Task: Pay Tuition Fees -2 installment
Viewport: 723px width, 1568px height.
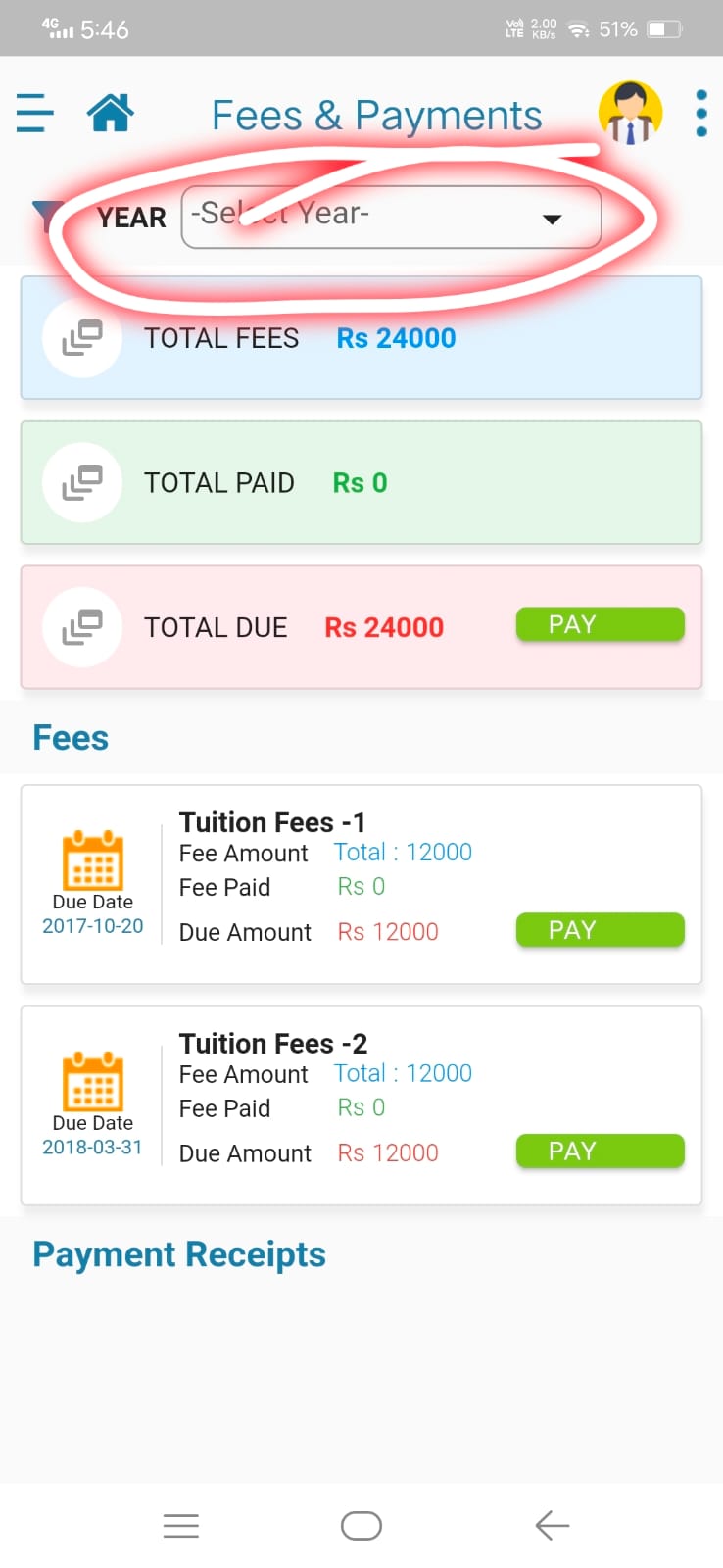Action: coord(600,1151)
